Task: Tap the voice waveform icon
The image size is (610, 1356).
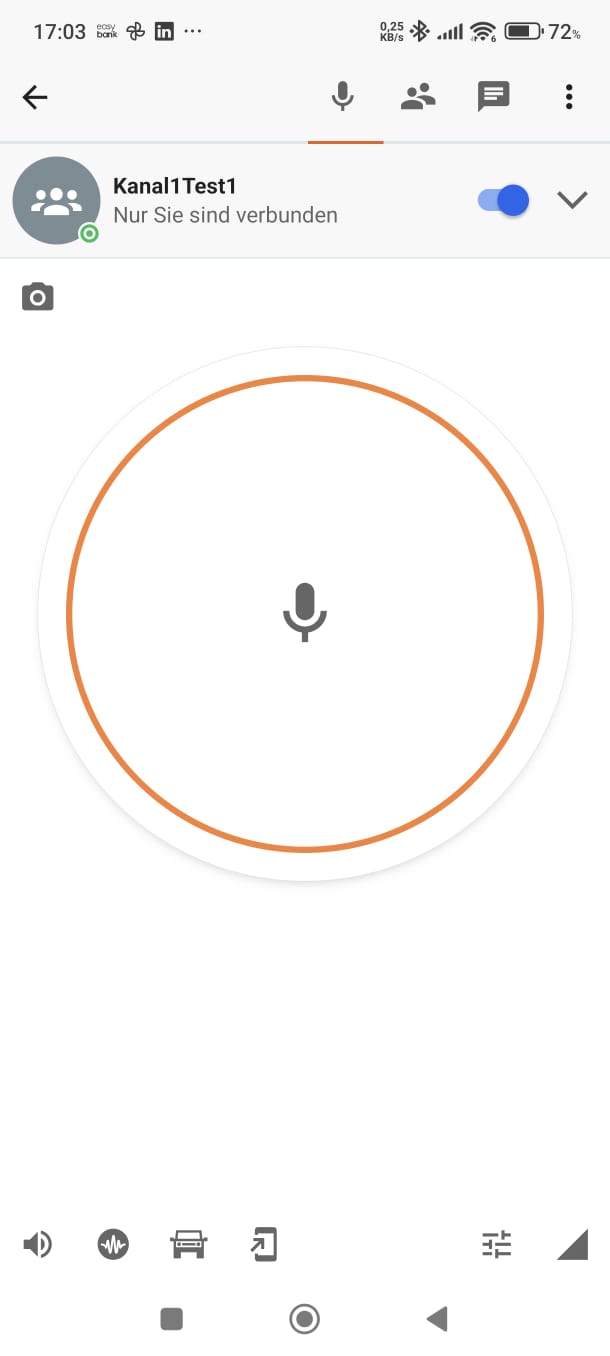Action: pos(113,1245)
